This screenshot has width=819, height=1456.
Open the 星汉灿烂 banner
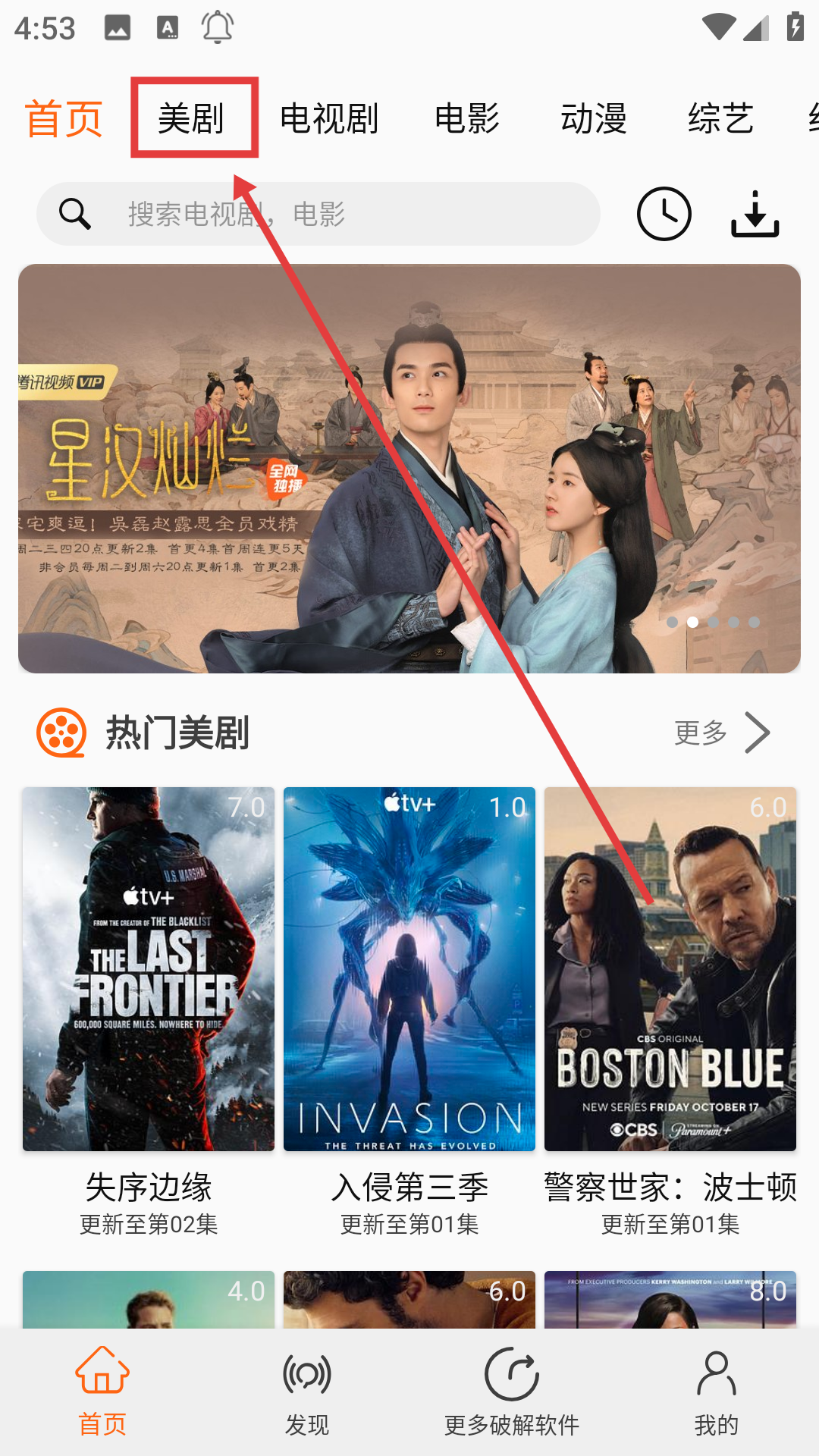click(x=409, y=468)
